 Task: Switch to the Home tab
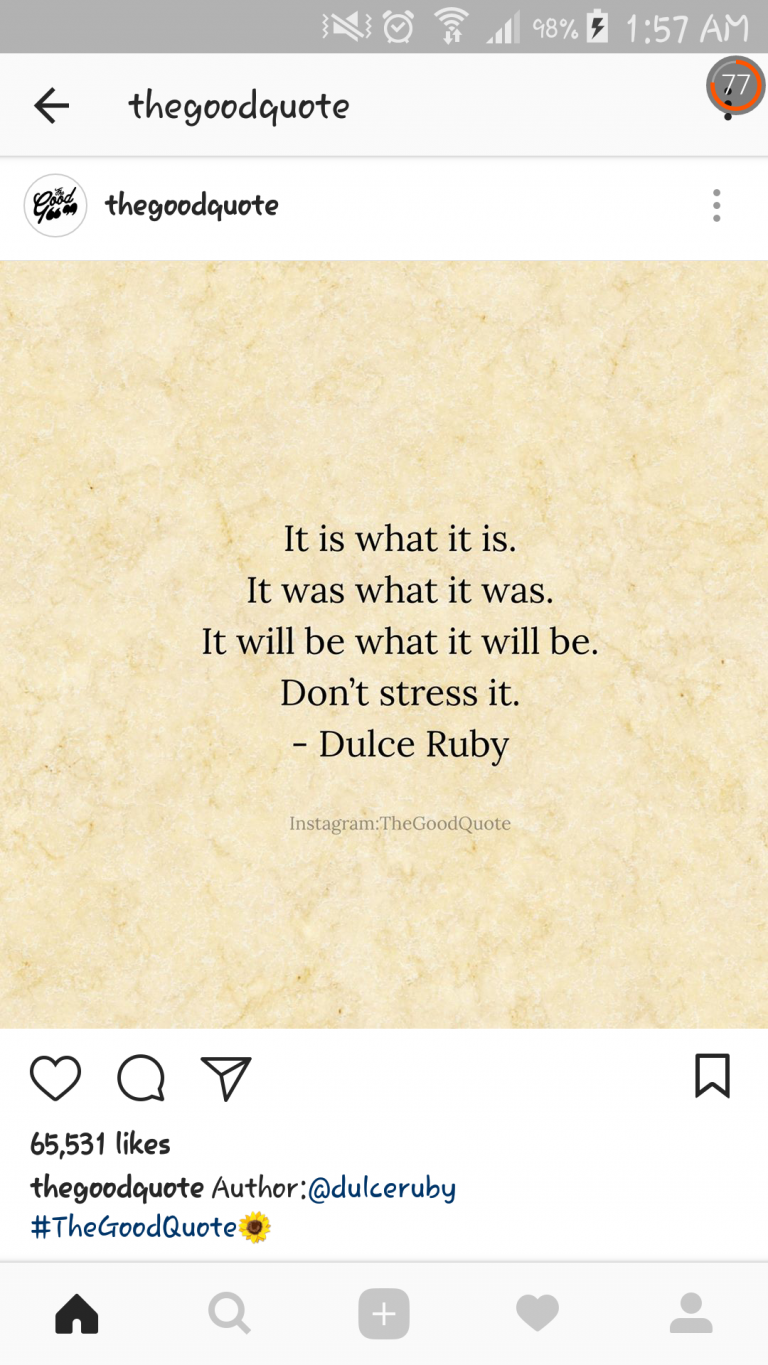(x=77, y=1313)
